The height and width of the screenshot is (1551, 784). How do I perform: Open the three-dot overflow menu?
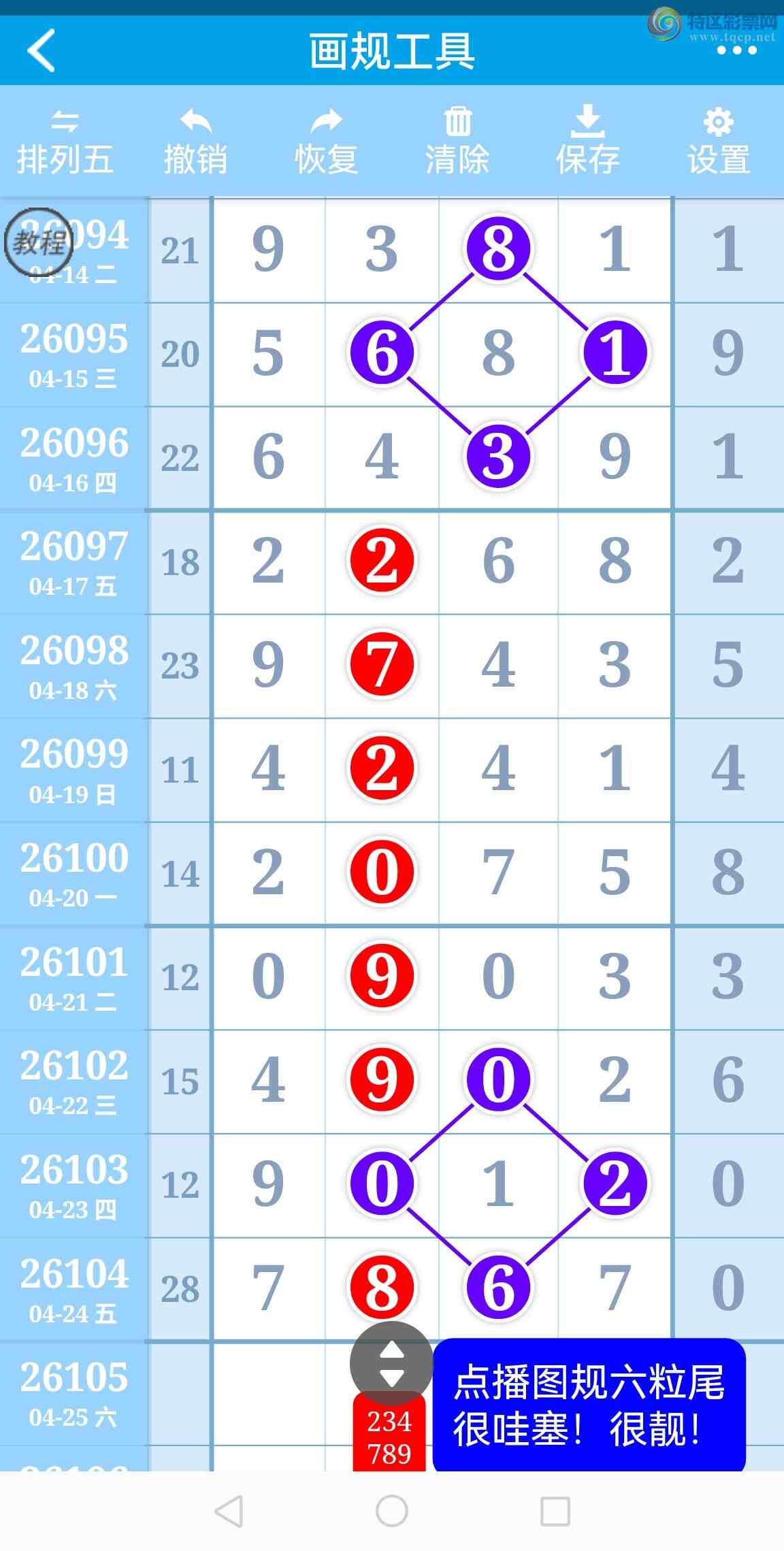(x=736, y=51)
